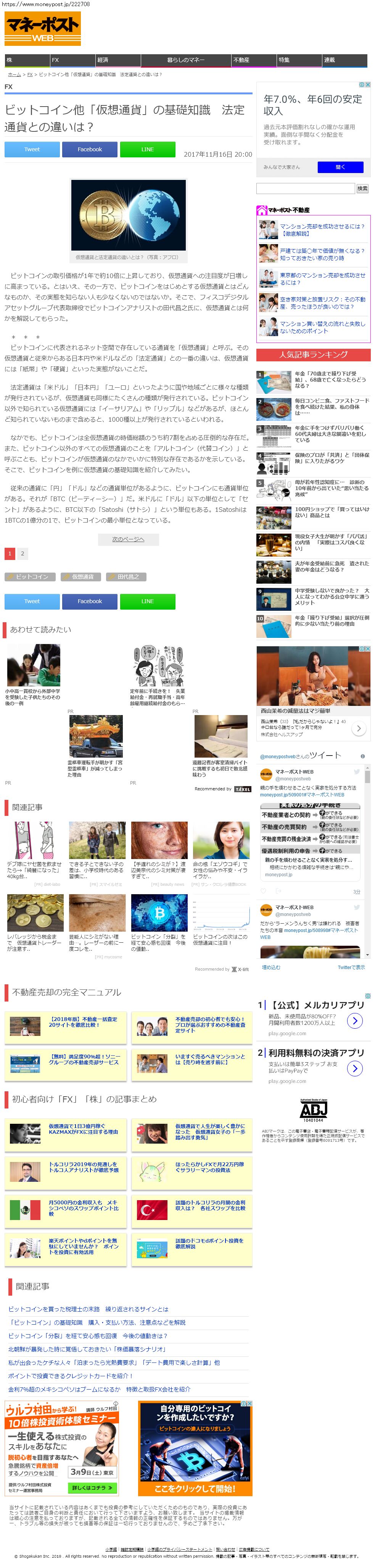Open the ビットコイン tag chip
The image size is (375, 1568).
click(30, 576)
